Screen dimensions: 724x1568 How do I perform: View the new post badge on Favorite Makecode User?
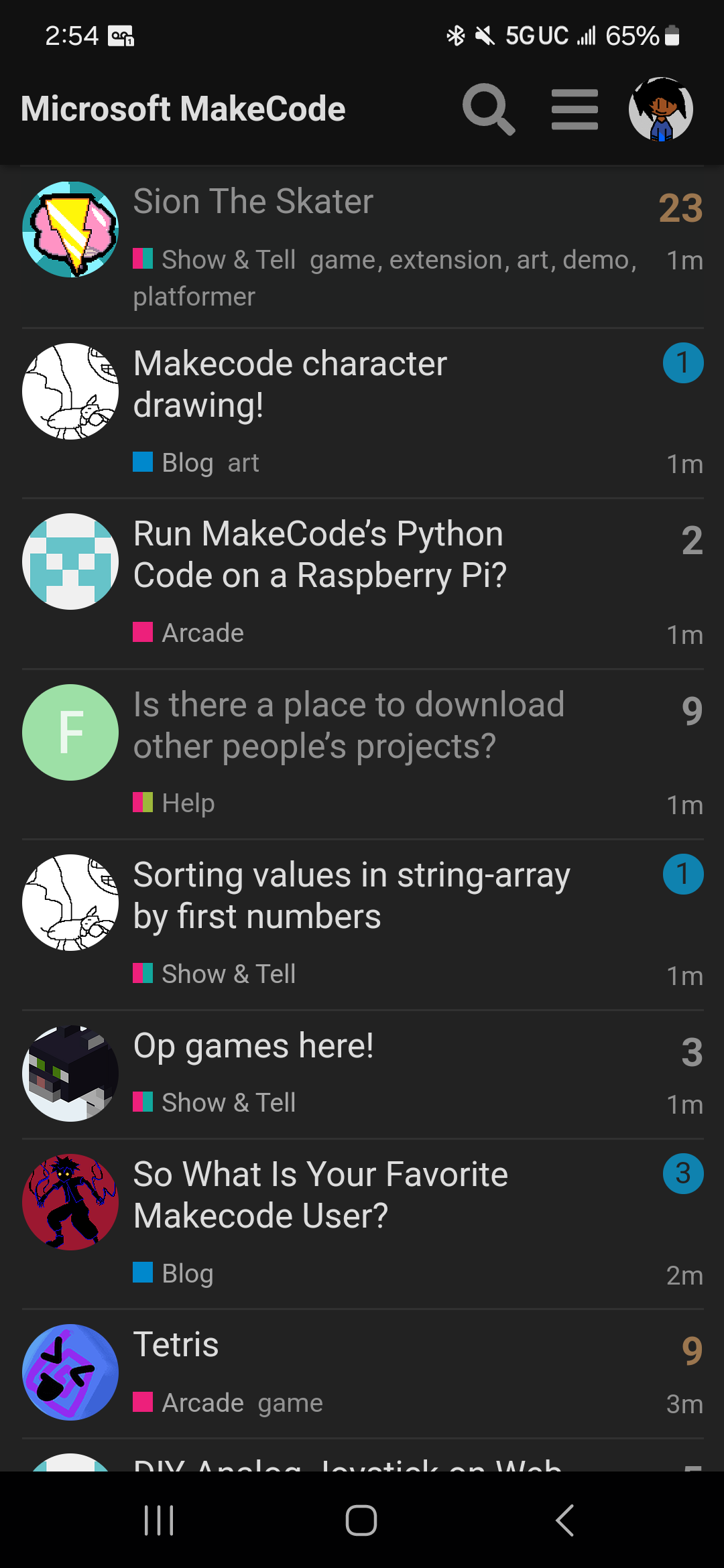(682, 1173)
